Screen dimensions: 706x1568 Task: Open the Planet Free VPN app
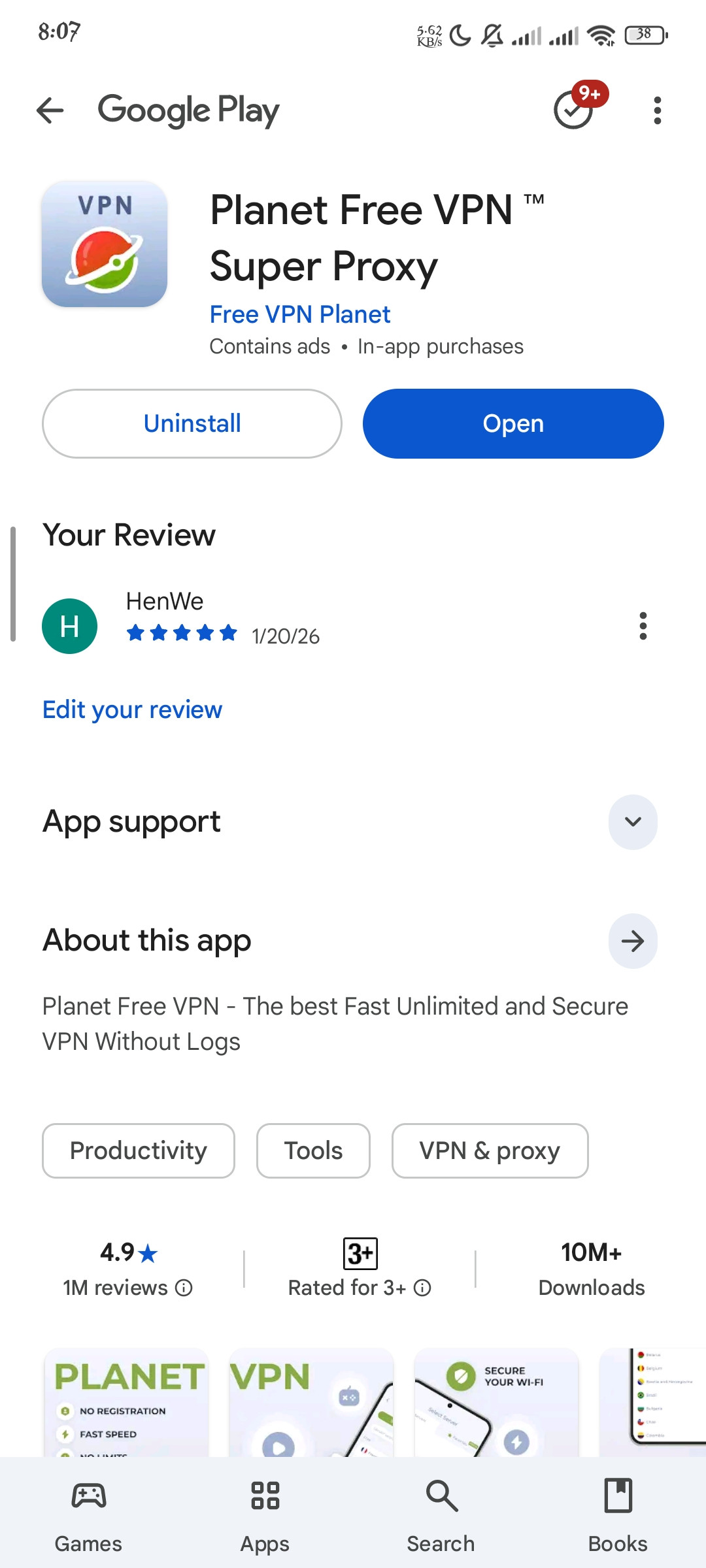point(513,423)
